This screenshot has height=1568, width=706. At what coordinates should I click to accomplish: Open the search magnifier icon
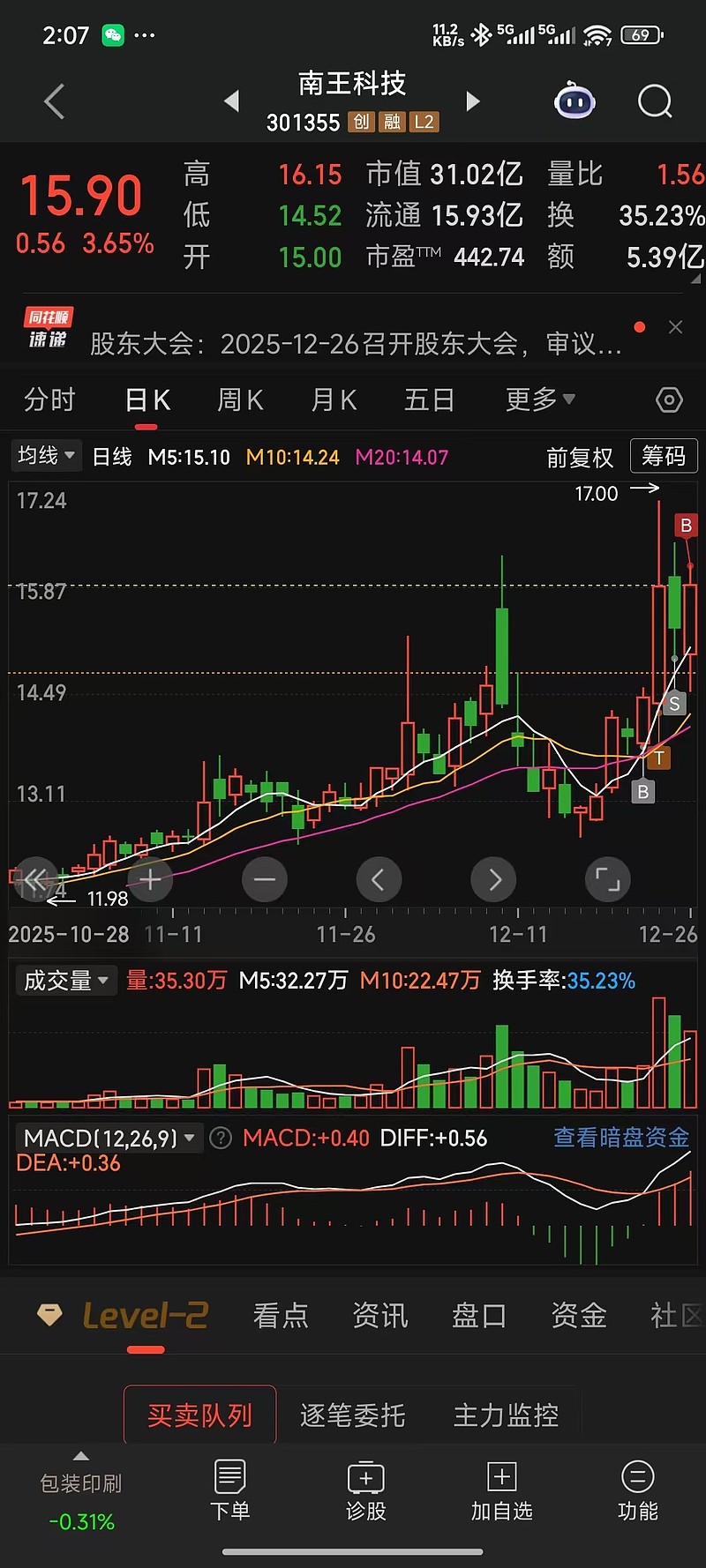point(654,102)
